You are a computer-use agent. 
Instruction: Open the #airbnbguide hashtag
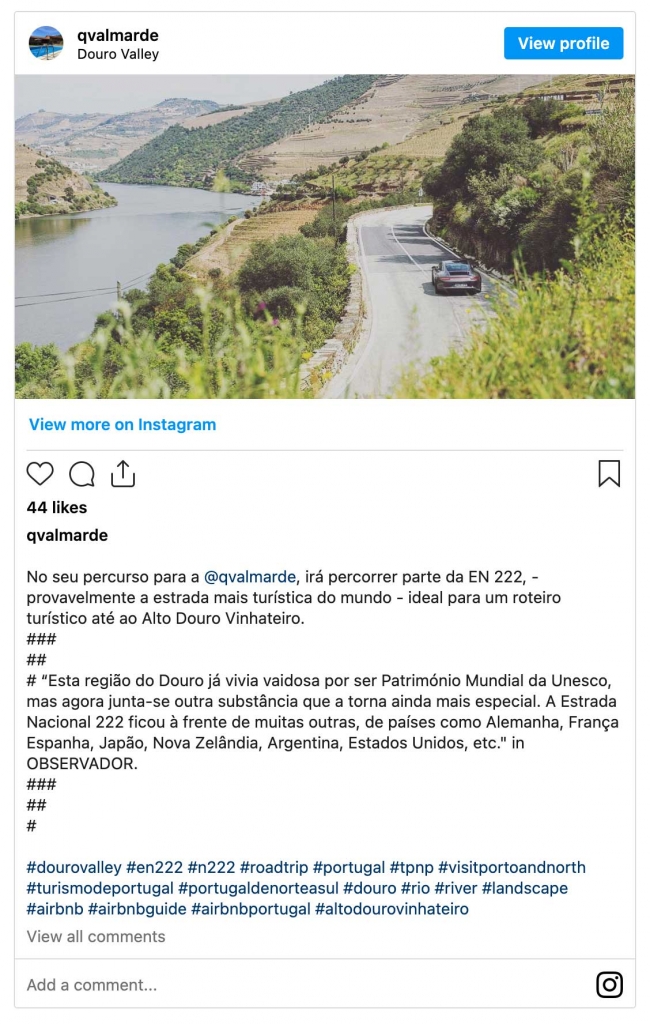(x=136, y=909)
